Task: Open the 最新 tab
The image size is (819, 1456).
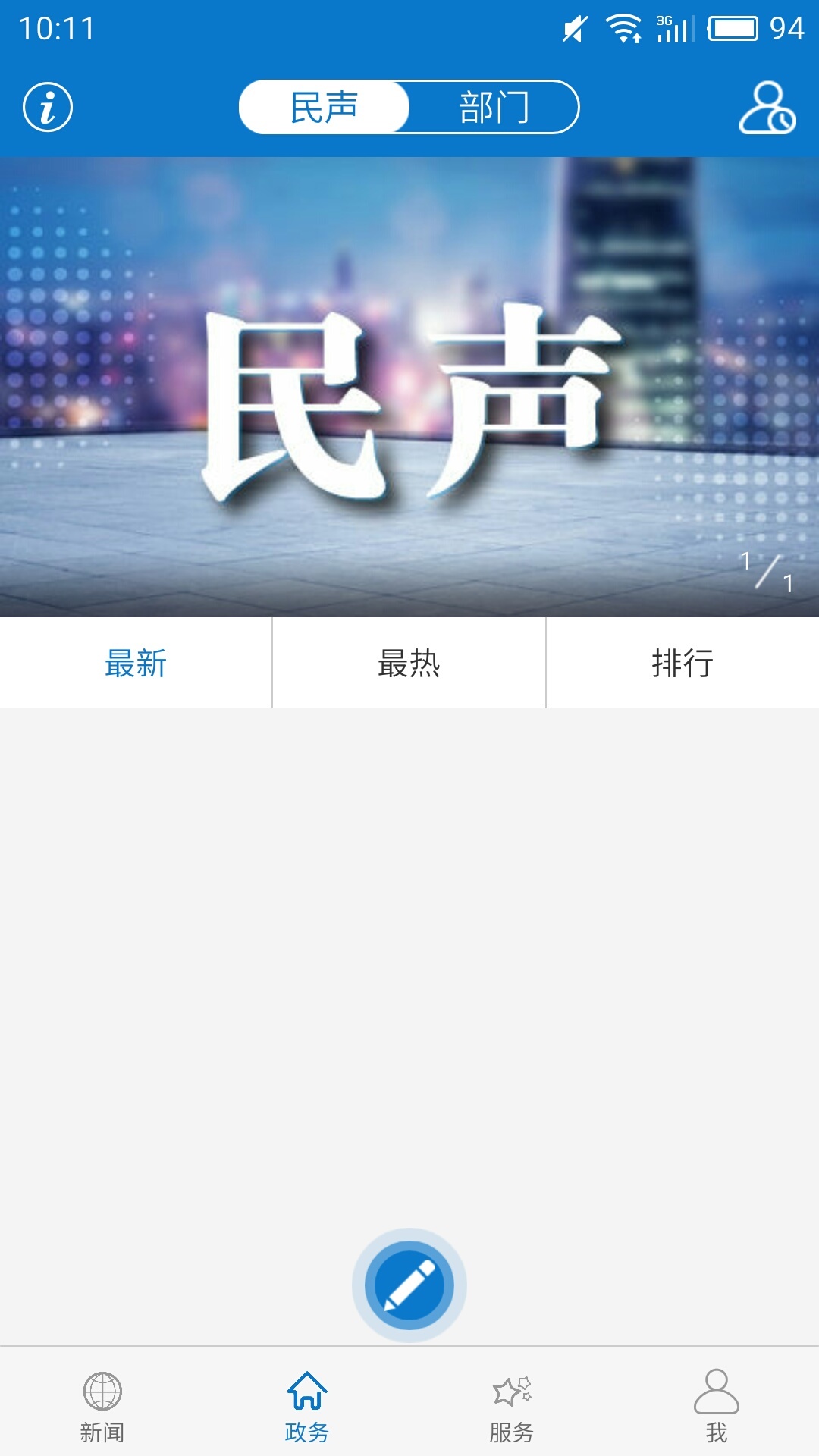Action: [136, 663]
